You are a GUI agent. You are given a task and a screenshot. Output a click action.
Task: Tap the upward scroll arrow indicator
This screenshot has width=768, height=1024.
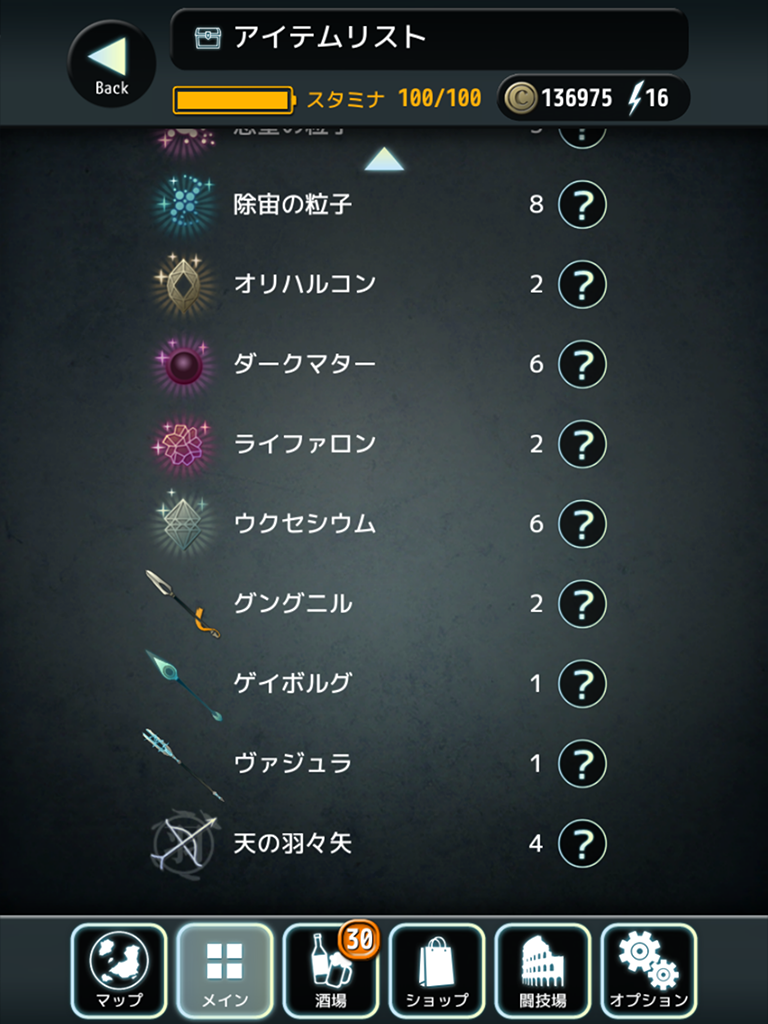point(384,159)
